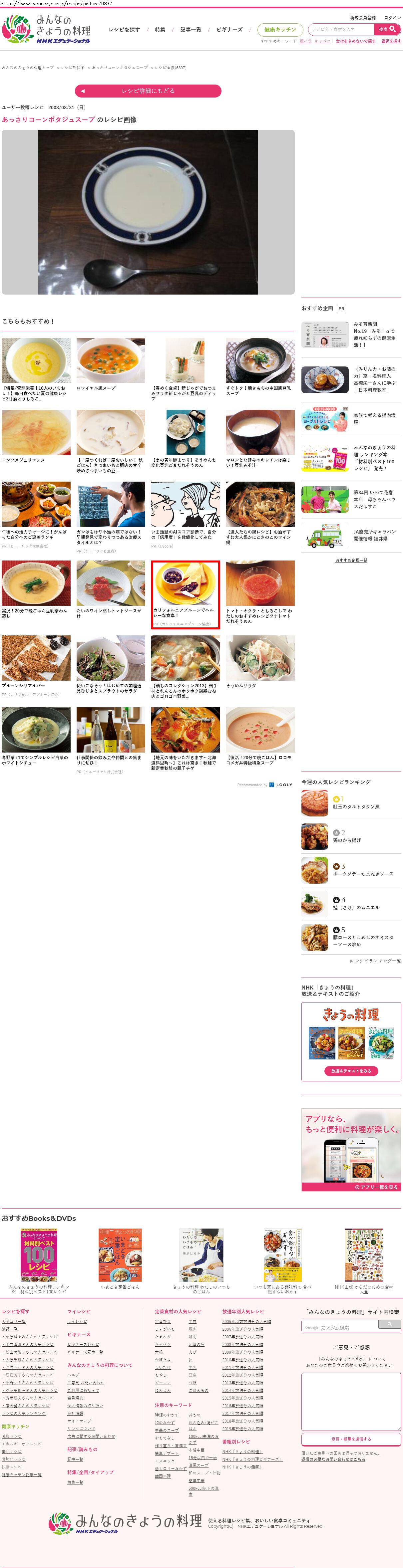The width and height of the screenshot is (403, 1568).
Task: Focus the recipe name search box
Action: [x=341, y=29]
